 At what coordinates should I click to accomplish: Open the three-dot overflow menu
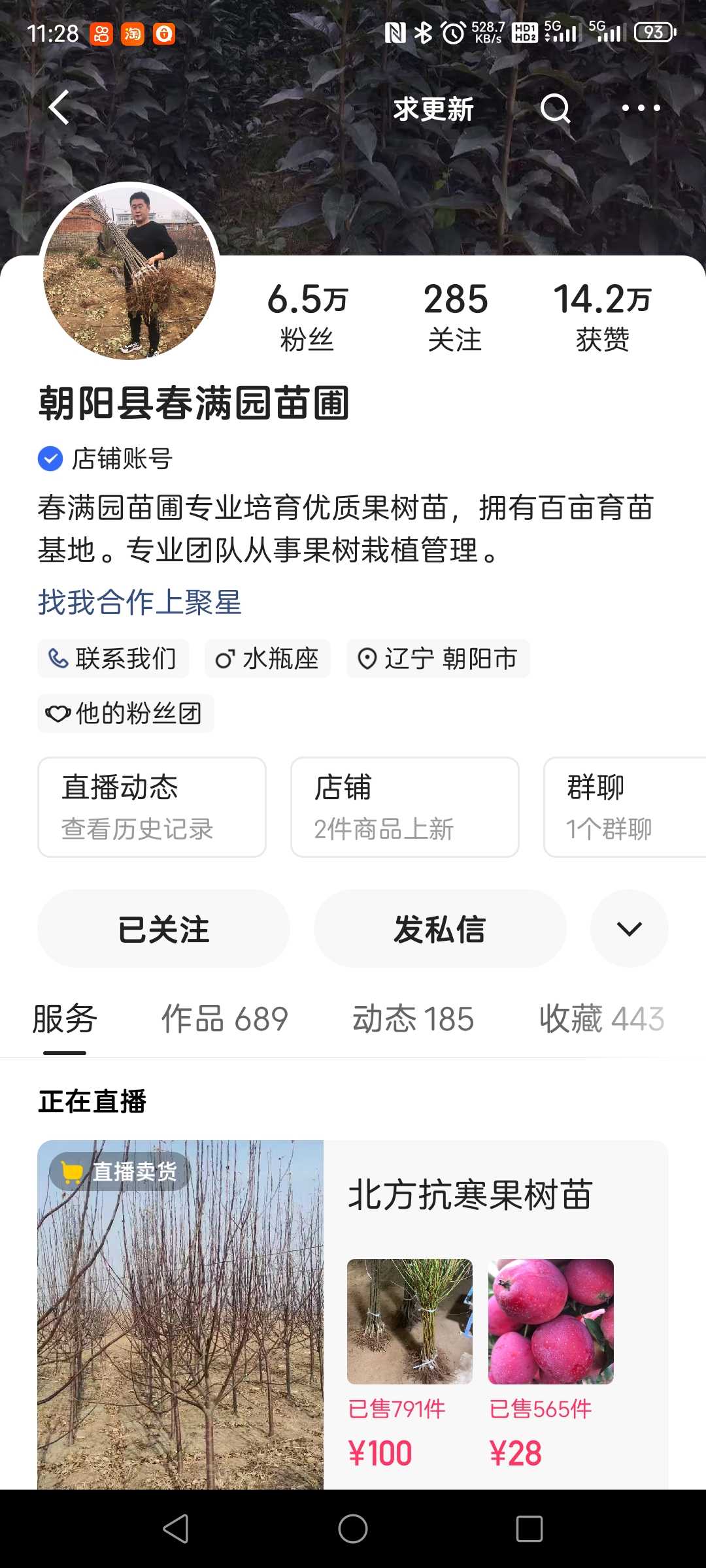[x=641, y=108]
